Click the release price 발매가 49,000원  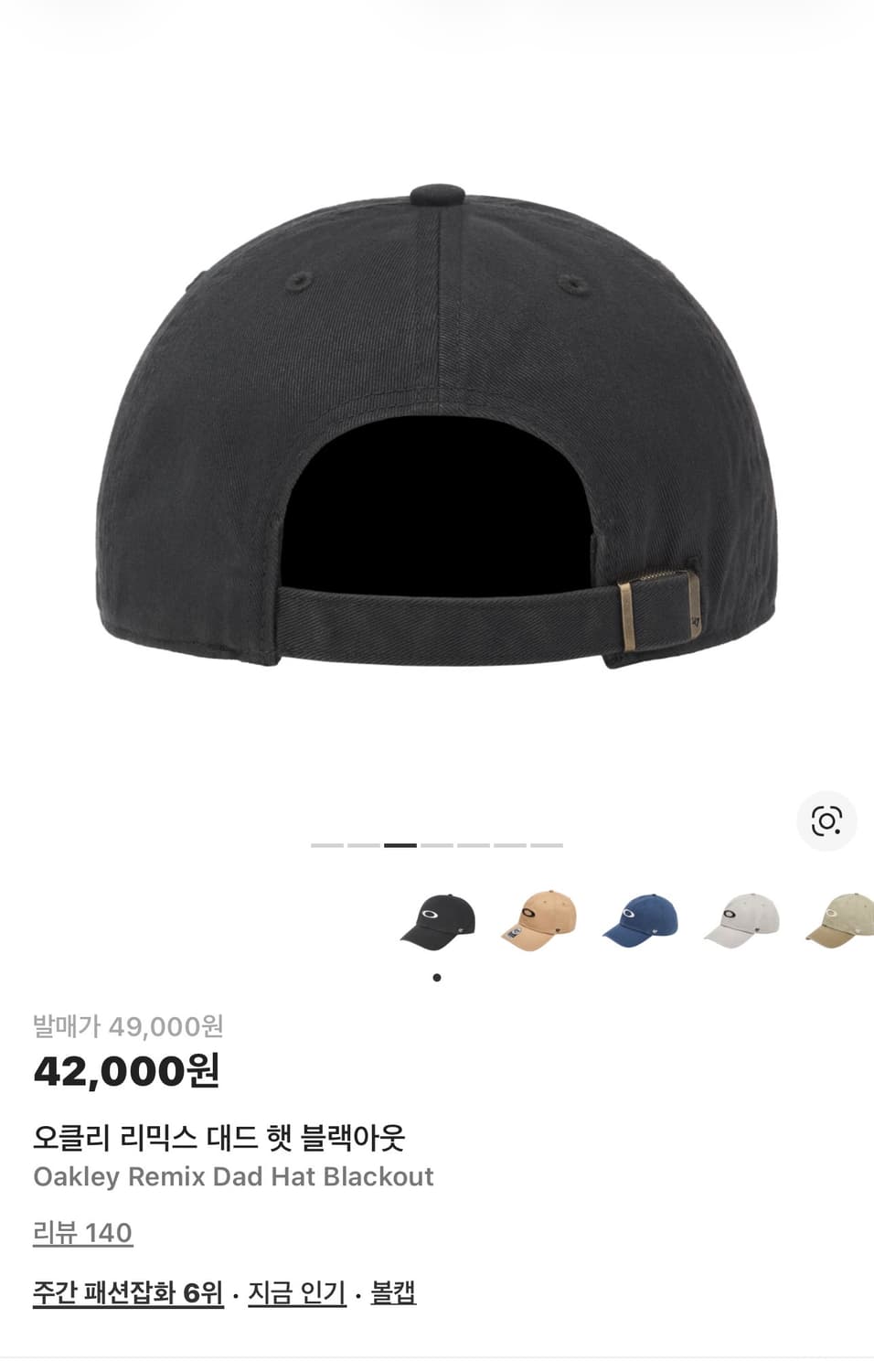point(128,1029)
